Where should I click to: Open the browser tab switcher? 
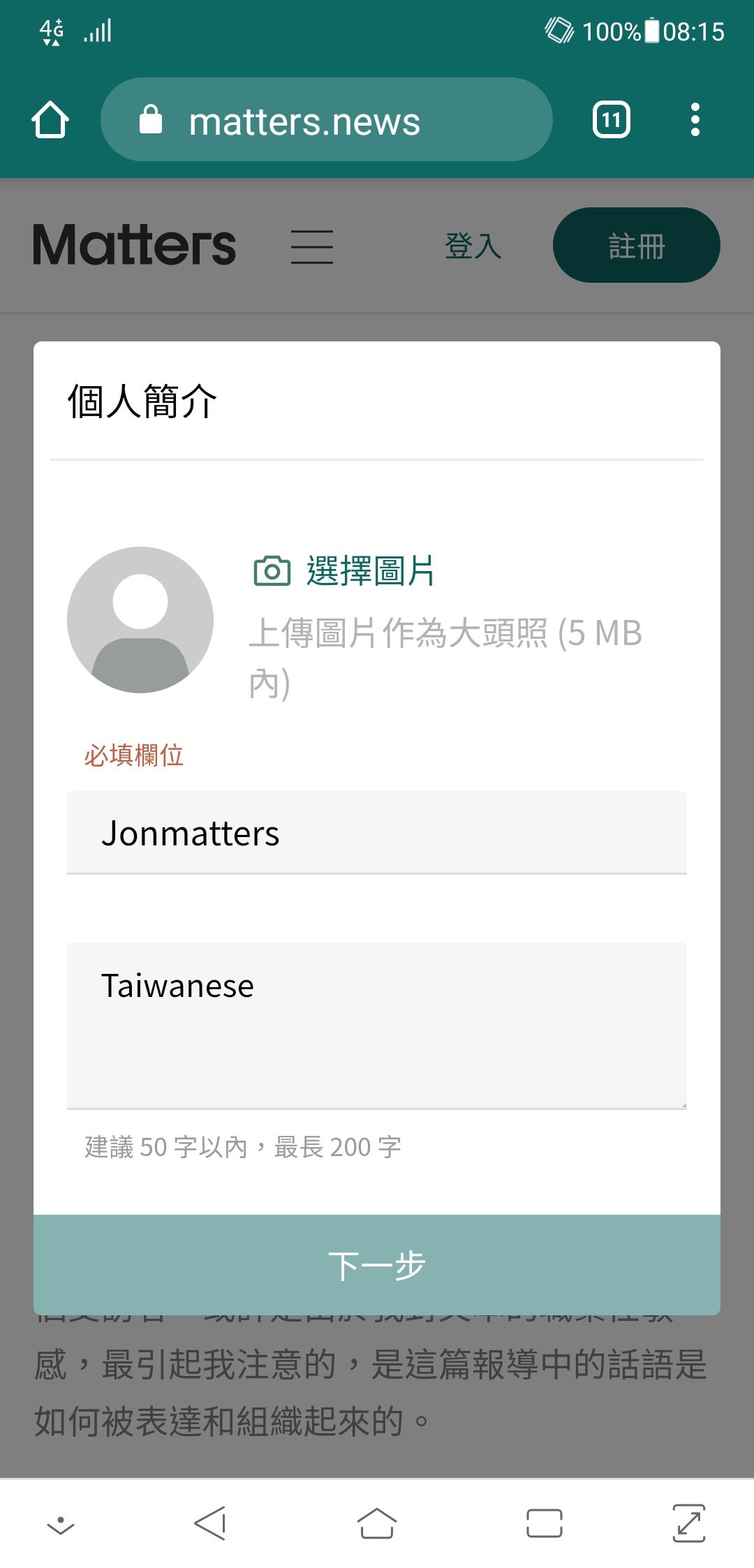point(611,120)
